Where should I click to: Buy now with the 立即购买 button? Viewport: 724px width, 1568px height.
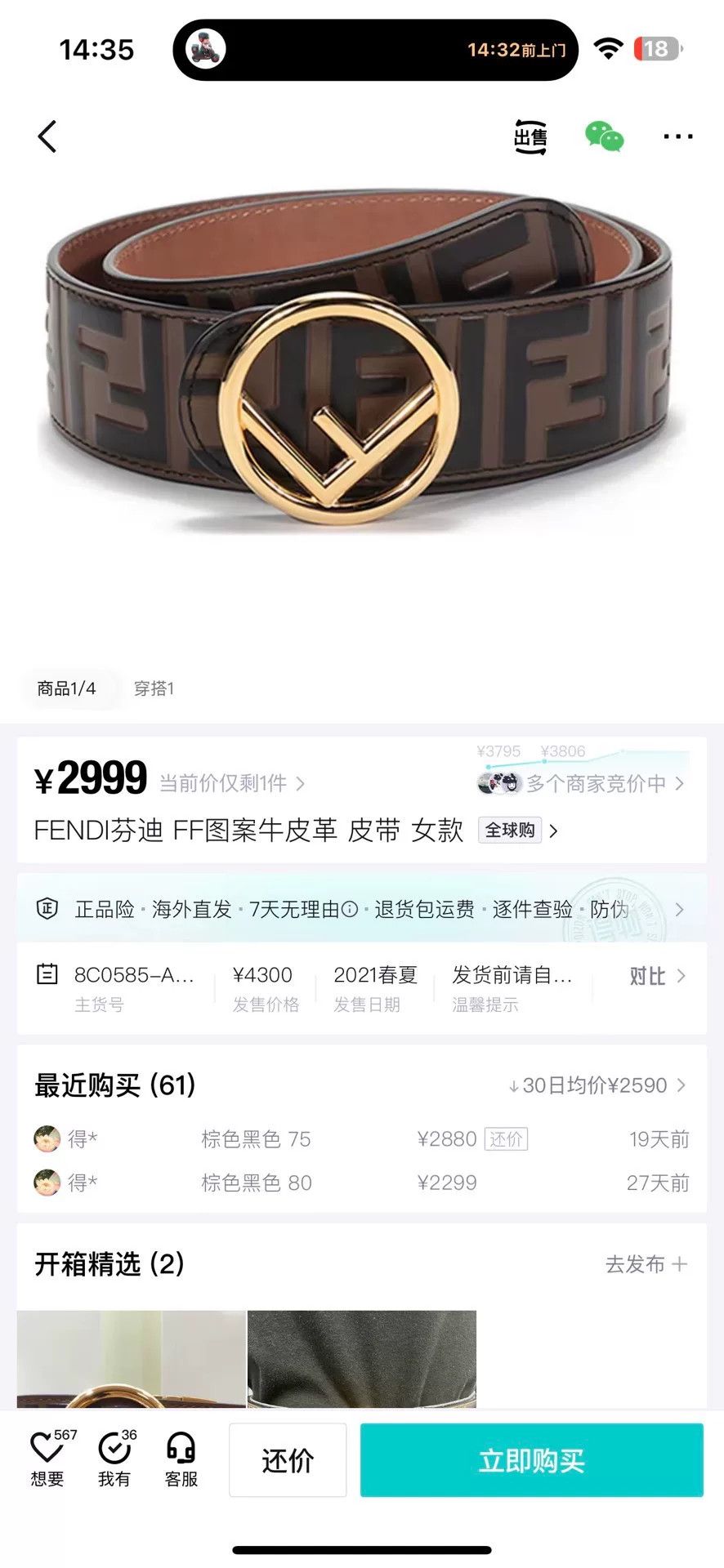tap(532, 1459)
